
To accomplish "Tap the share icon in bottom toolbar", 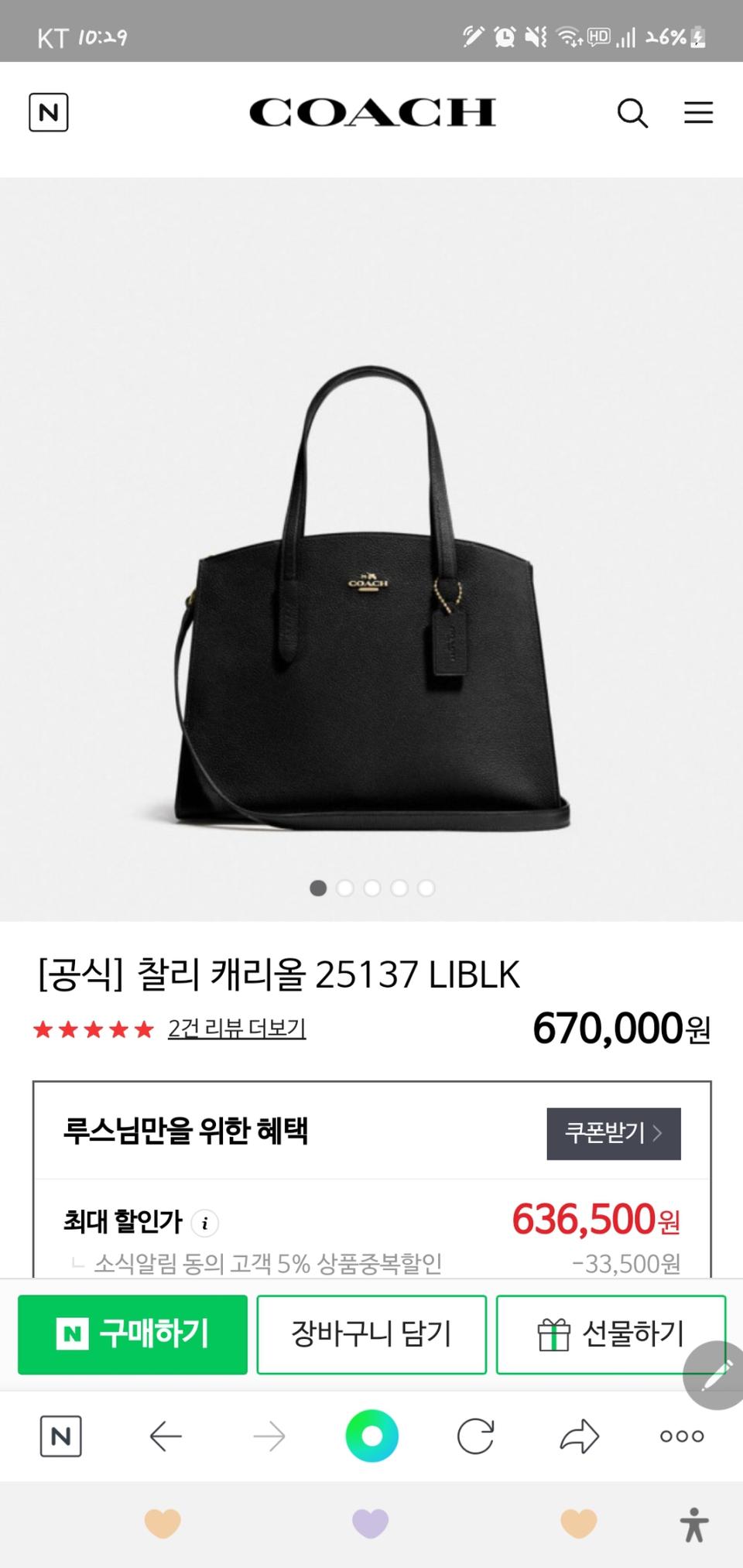I will pos(579,1436).
